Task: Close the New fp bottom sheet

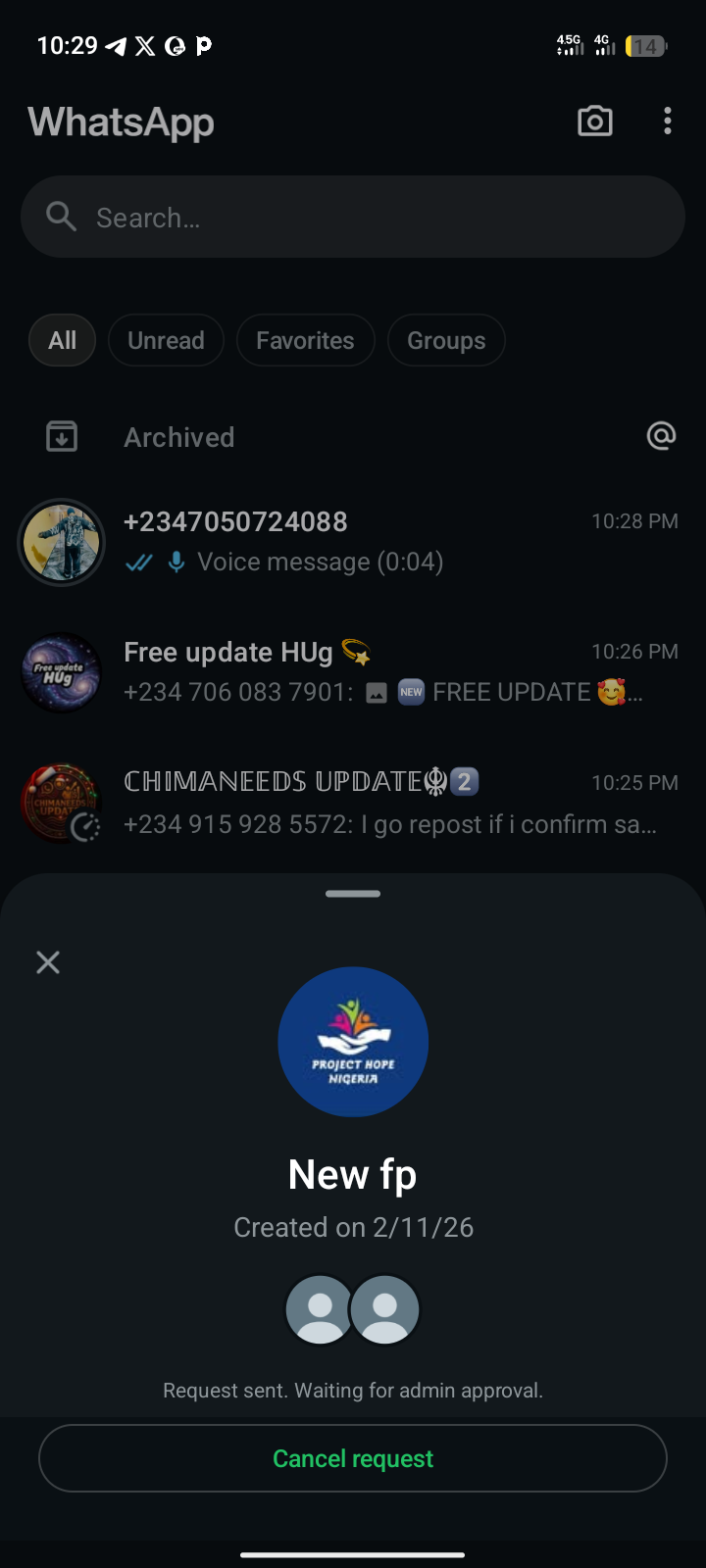Action: (x=48, y=962)
